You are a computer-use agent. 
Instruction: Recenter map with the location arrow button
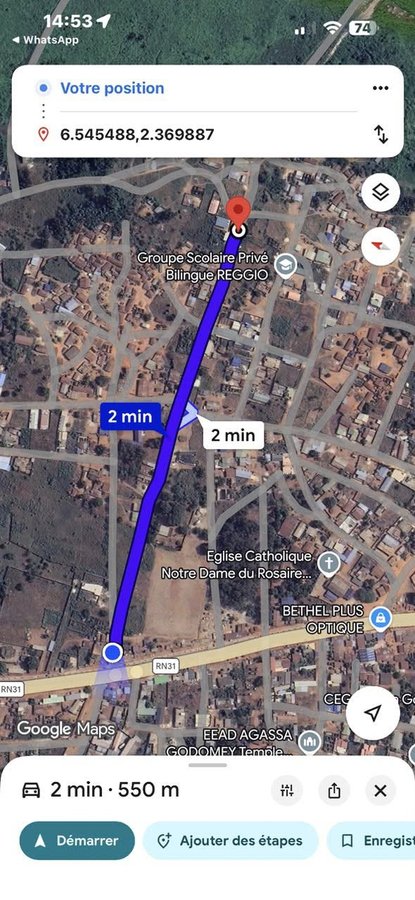[x=373, y=713]
